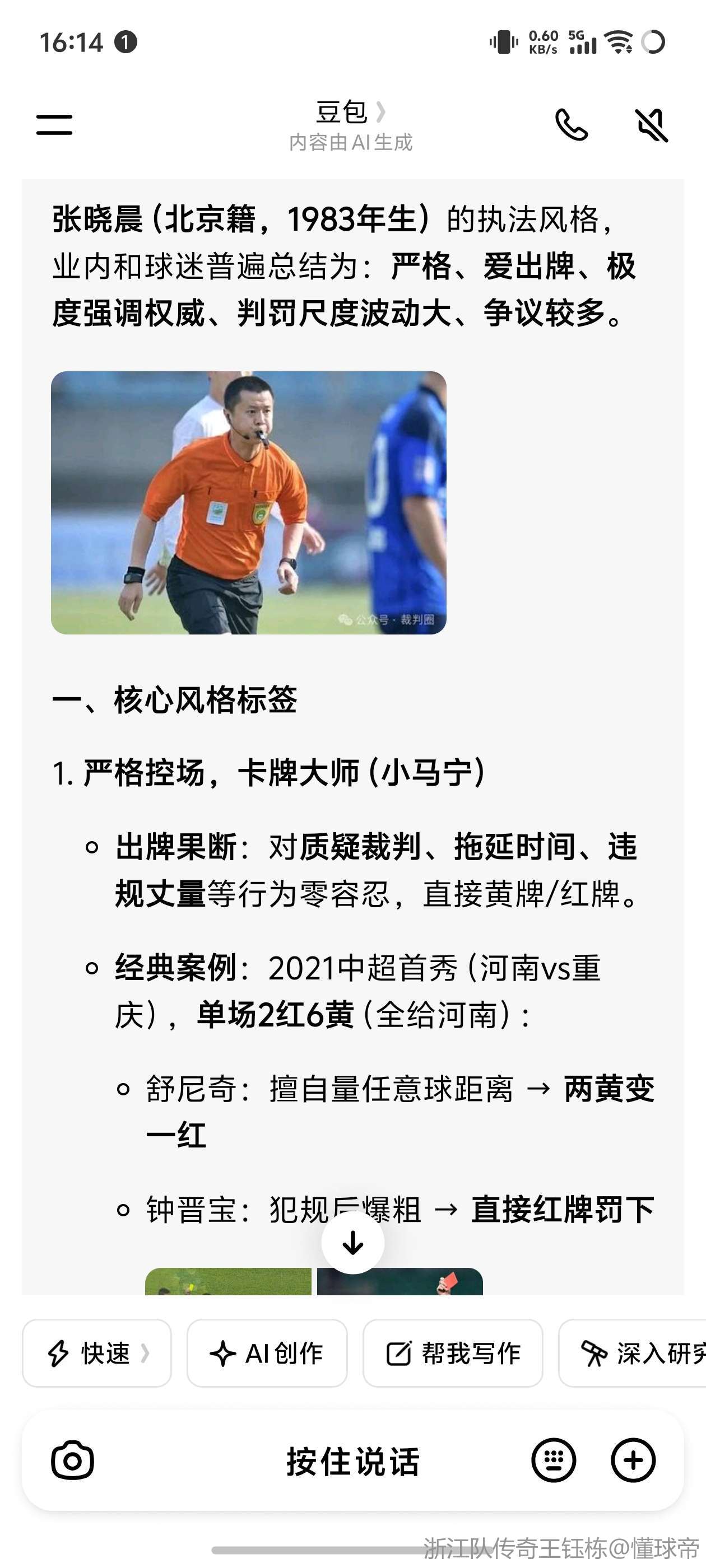Screen dimensions: 706x1568
Task: Open the referee photo in orange shirt
Action: [249, 503]
